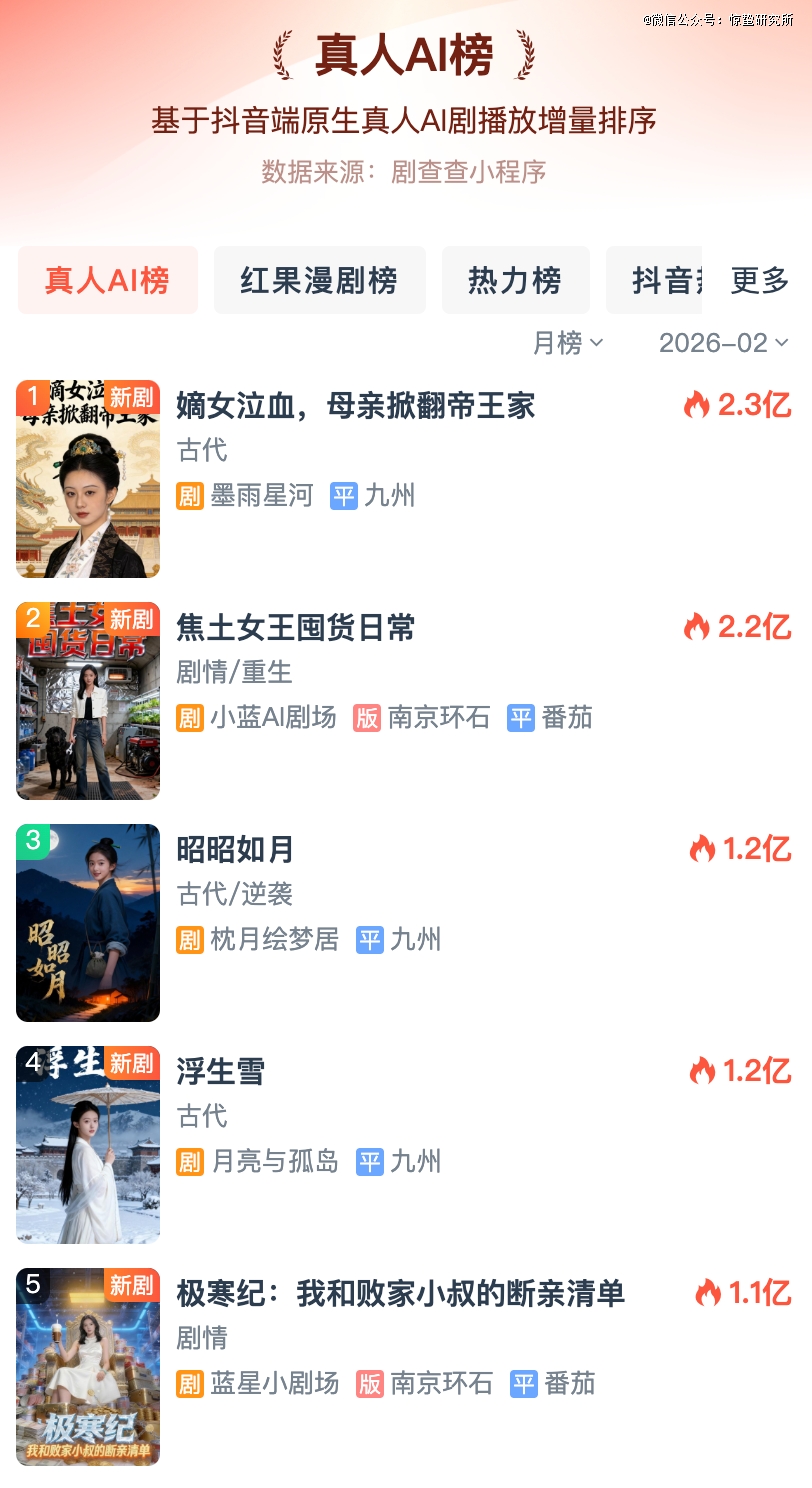View details of 焦土女王囤货日常
Viewport: 812px width, 1488px height.
(295, 627)
